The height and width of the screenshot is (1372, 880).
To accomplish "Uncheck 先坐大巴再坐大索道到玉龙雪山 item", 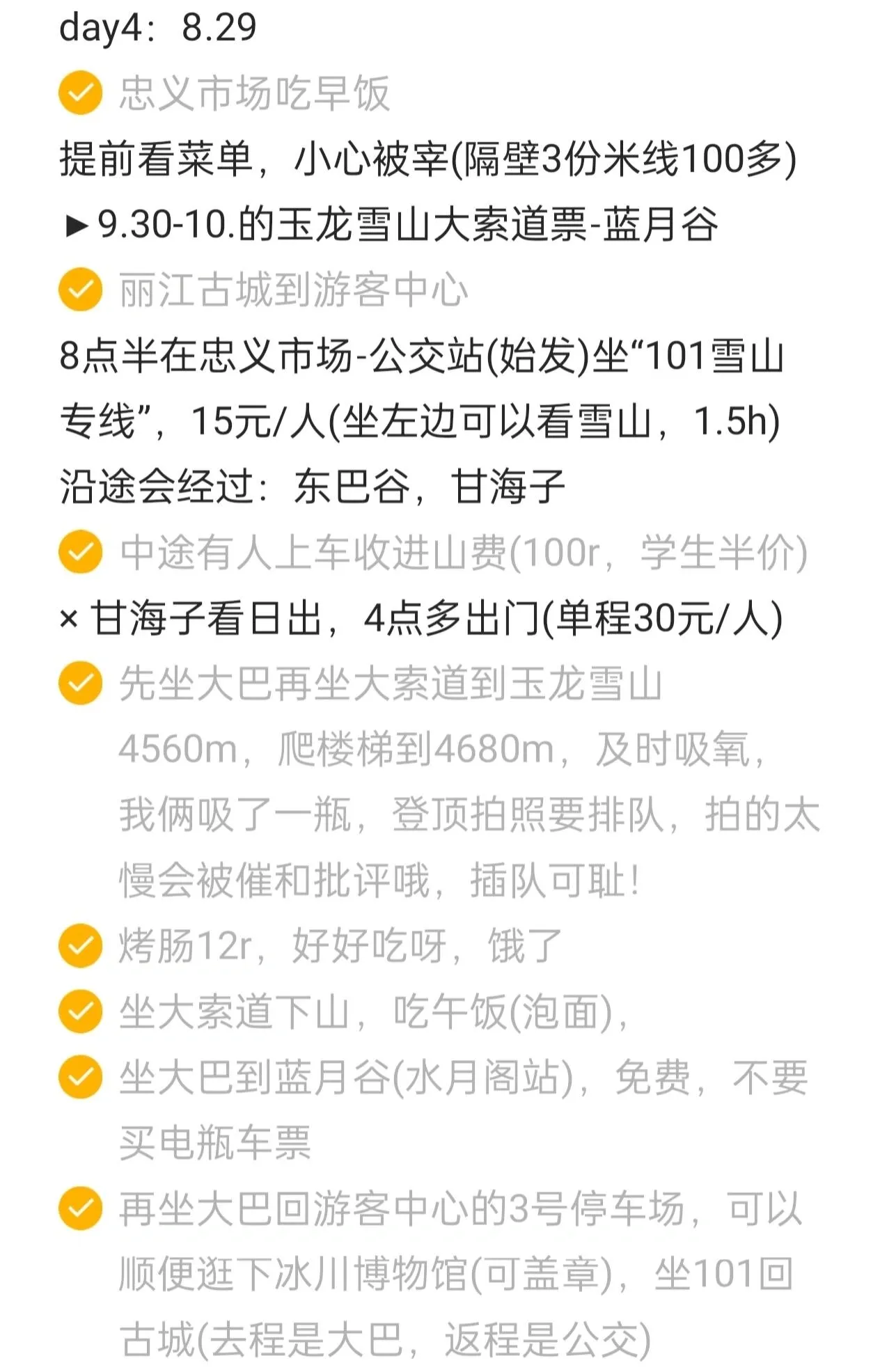I will [80, 684].
